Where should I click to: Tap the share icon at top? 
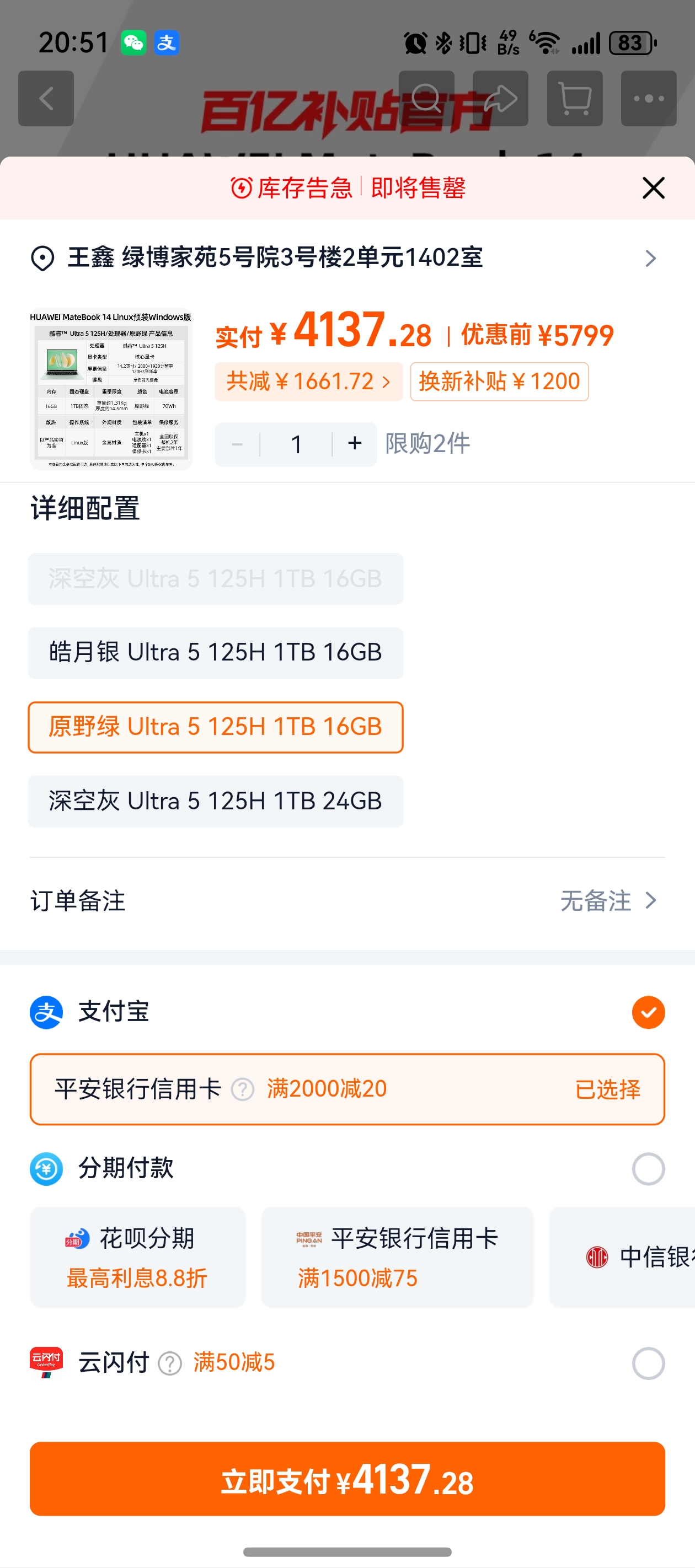pos(501,99)
